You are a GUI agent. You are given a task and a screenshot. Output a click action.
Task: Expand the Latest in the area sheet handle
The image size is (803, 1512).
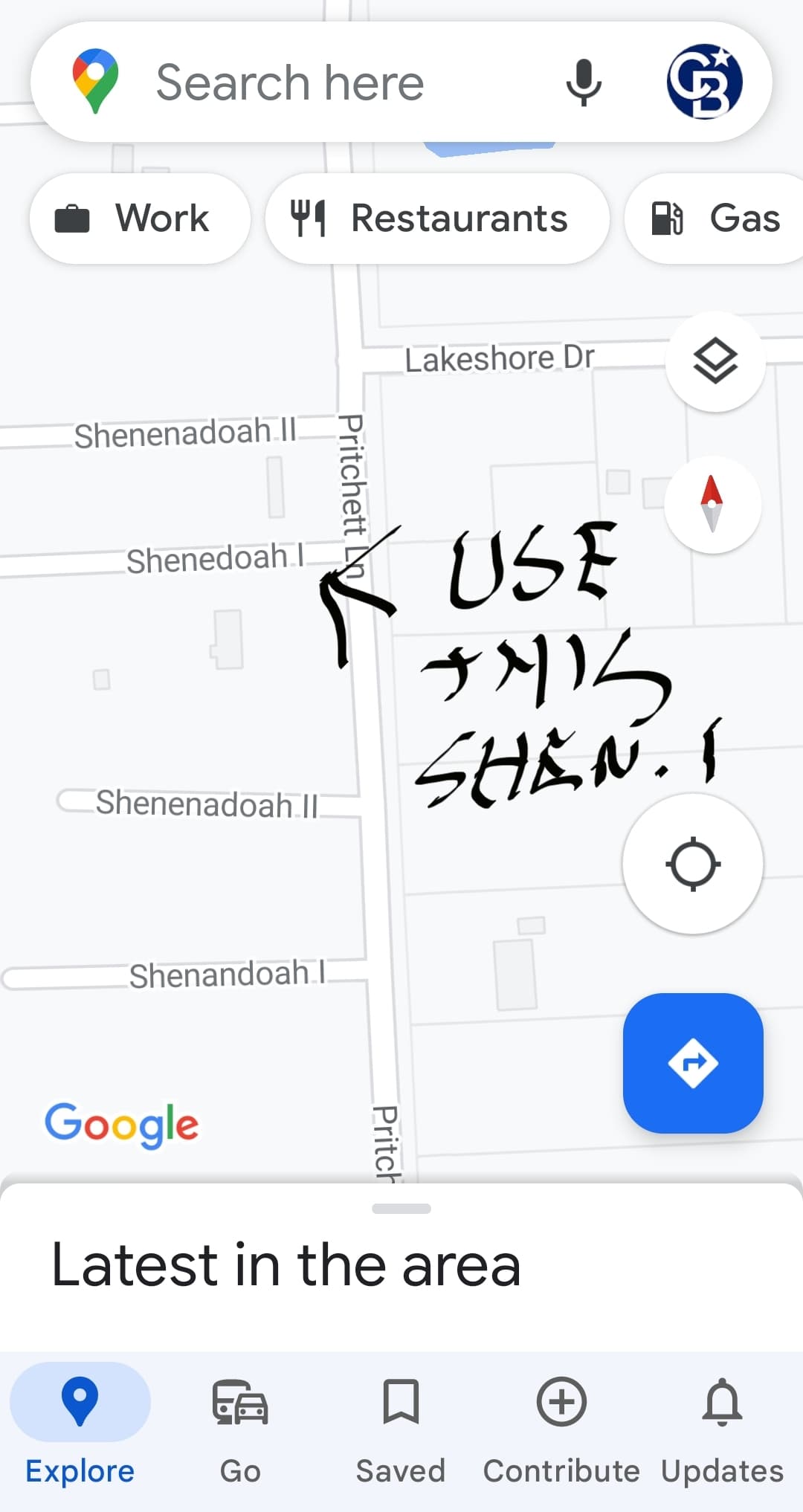tap(401, 1209)
